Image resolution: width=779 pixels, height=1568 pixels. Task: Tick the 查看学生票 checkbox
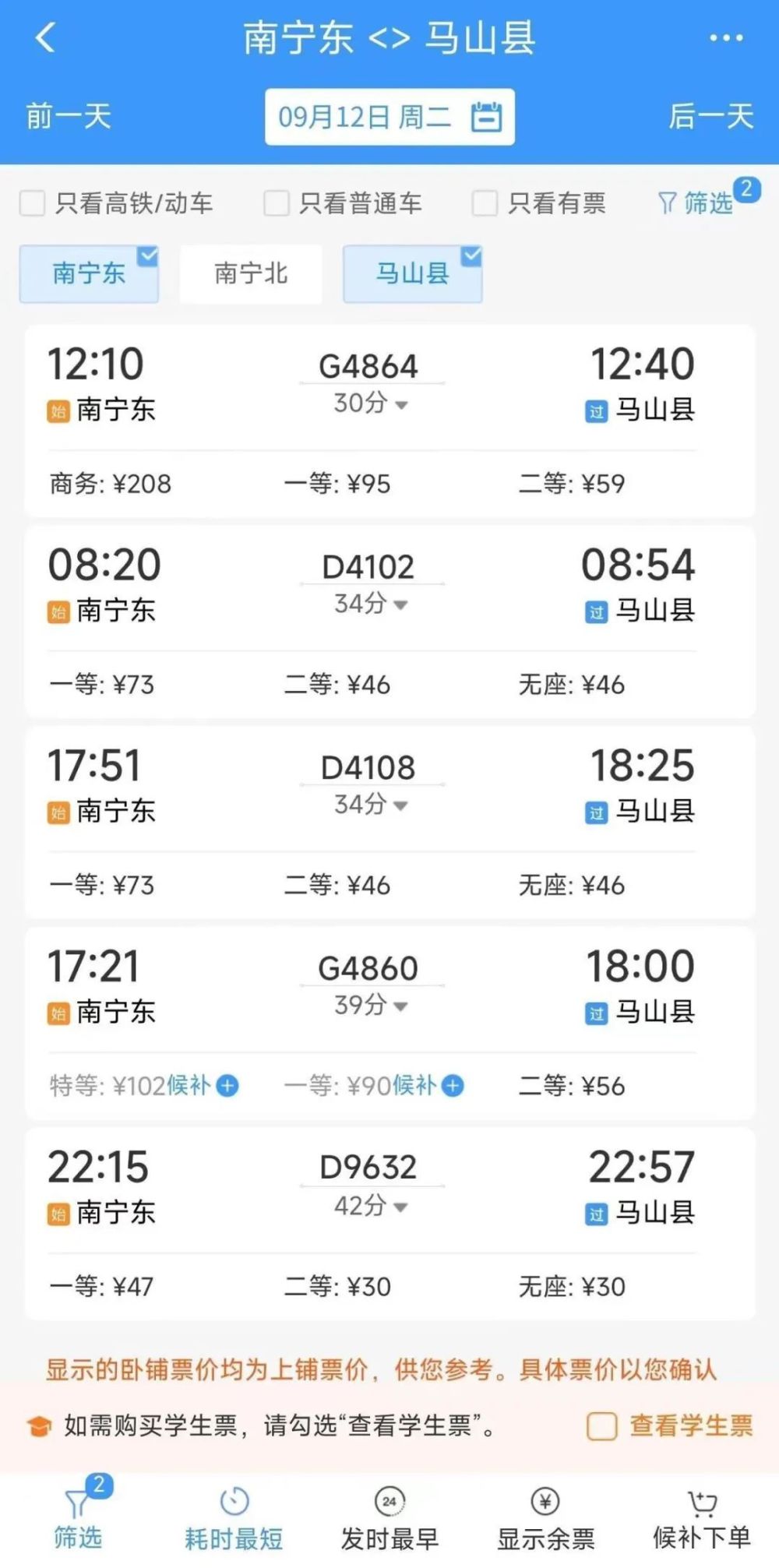point(601,1426)
